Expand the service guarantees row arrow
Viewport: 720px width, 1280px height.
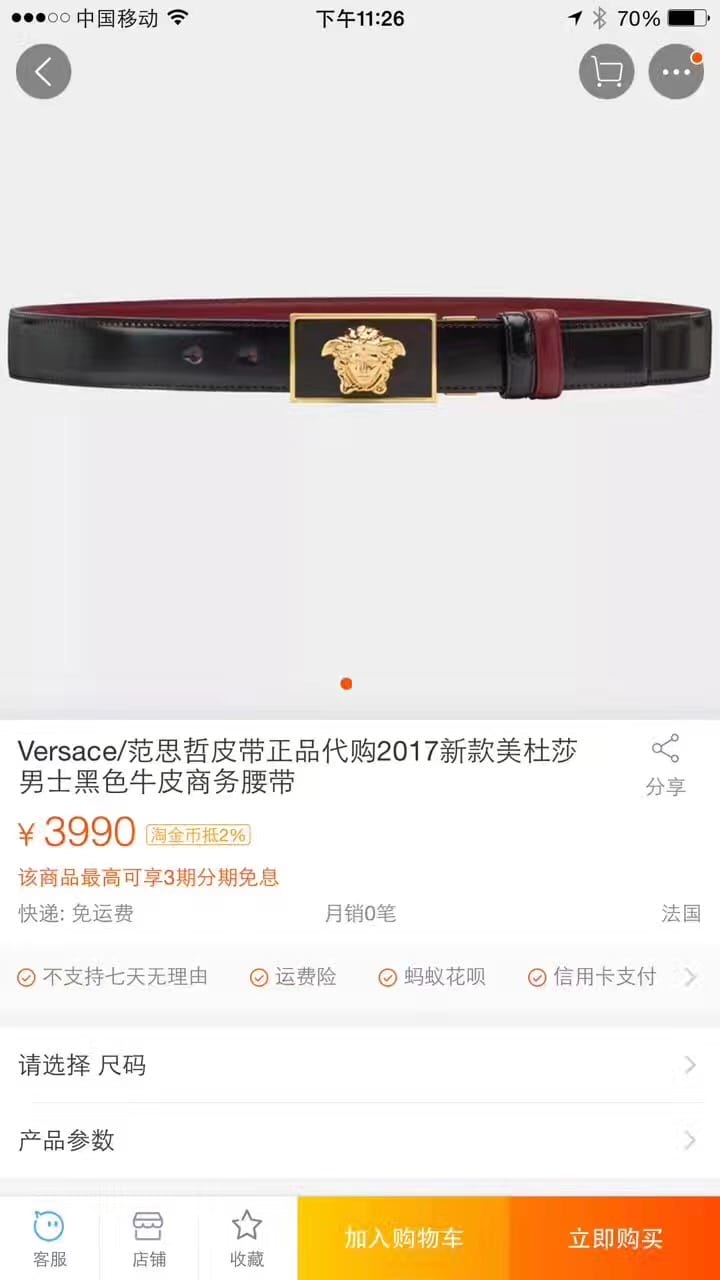click(x=690, y=977)
